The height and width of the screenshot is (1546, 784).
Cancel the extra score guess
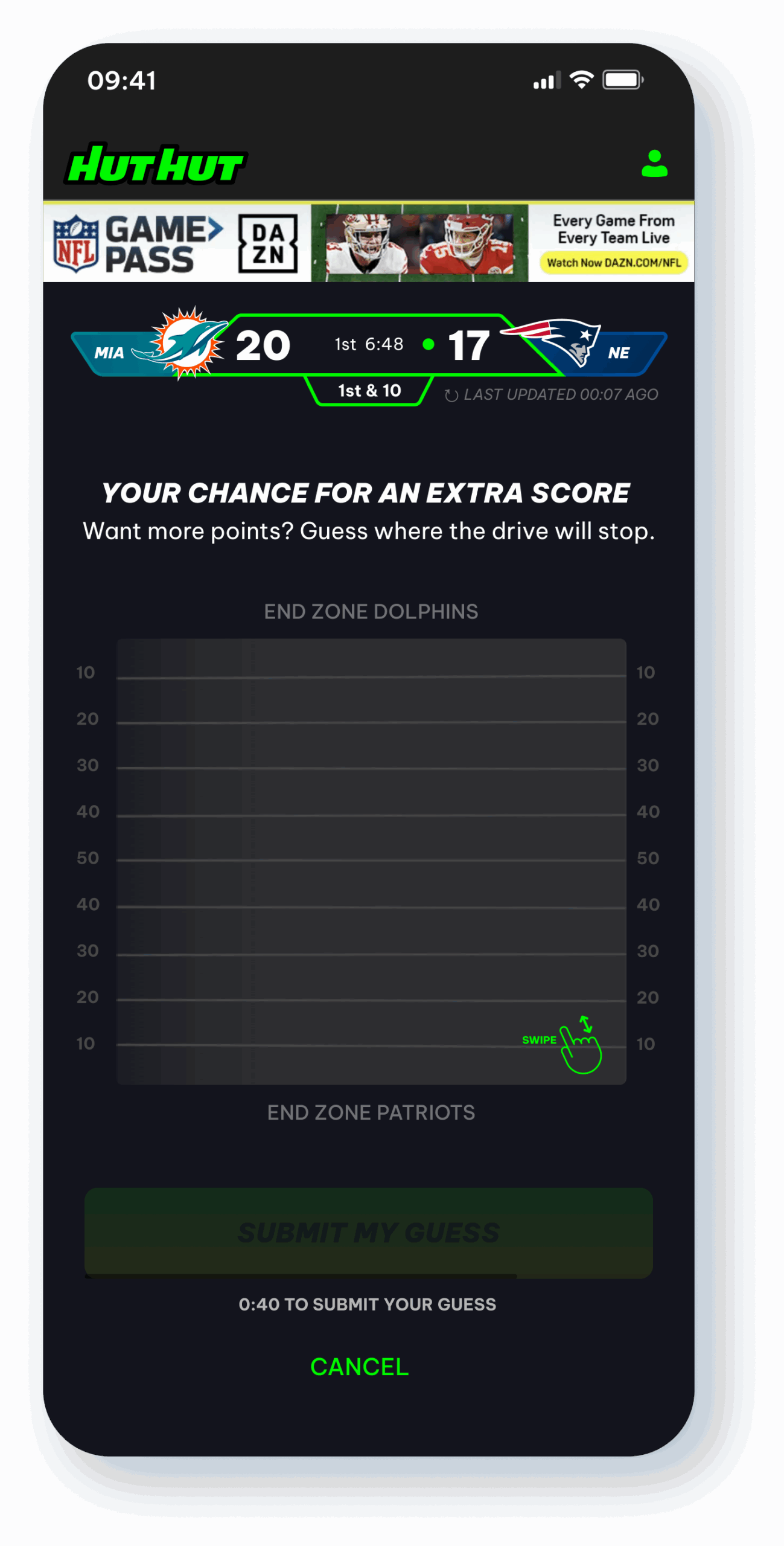[359, 1367]
